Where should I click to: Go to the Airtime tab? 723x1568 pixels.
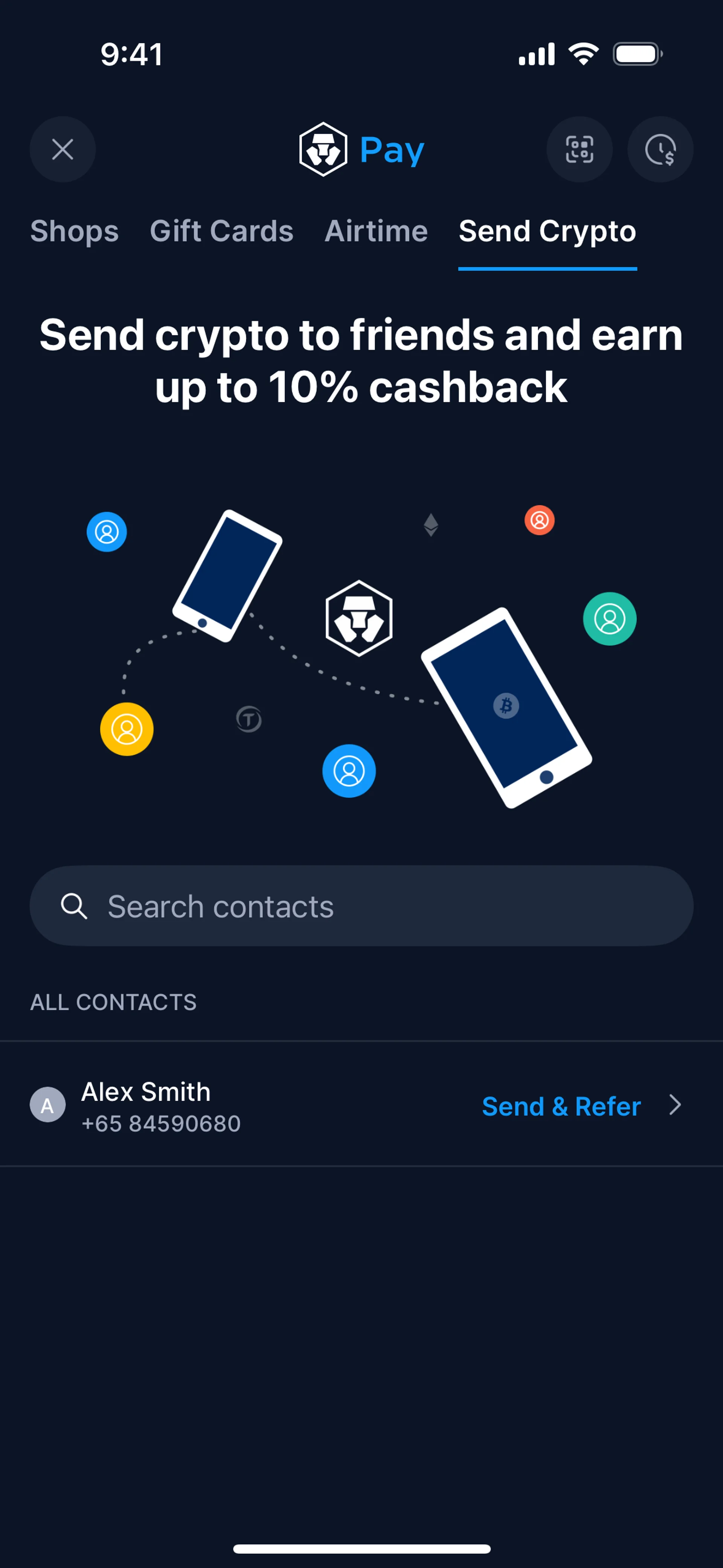click(x=376, y=231)
